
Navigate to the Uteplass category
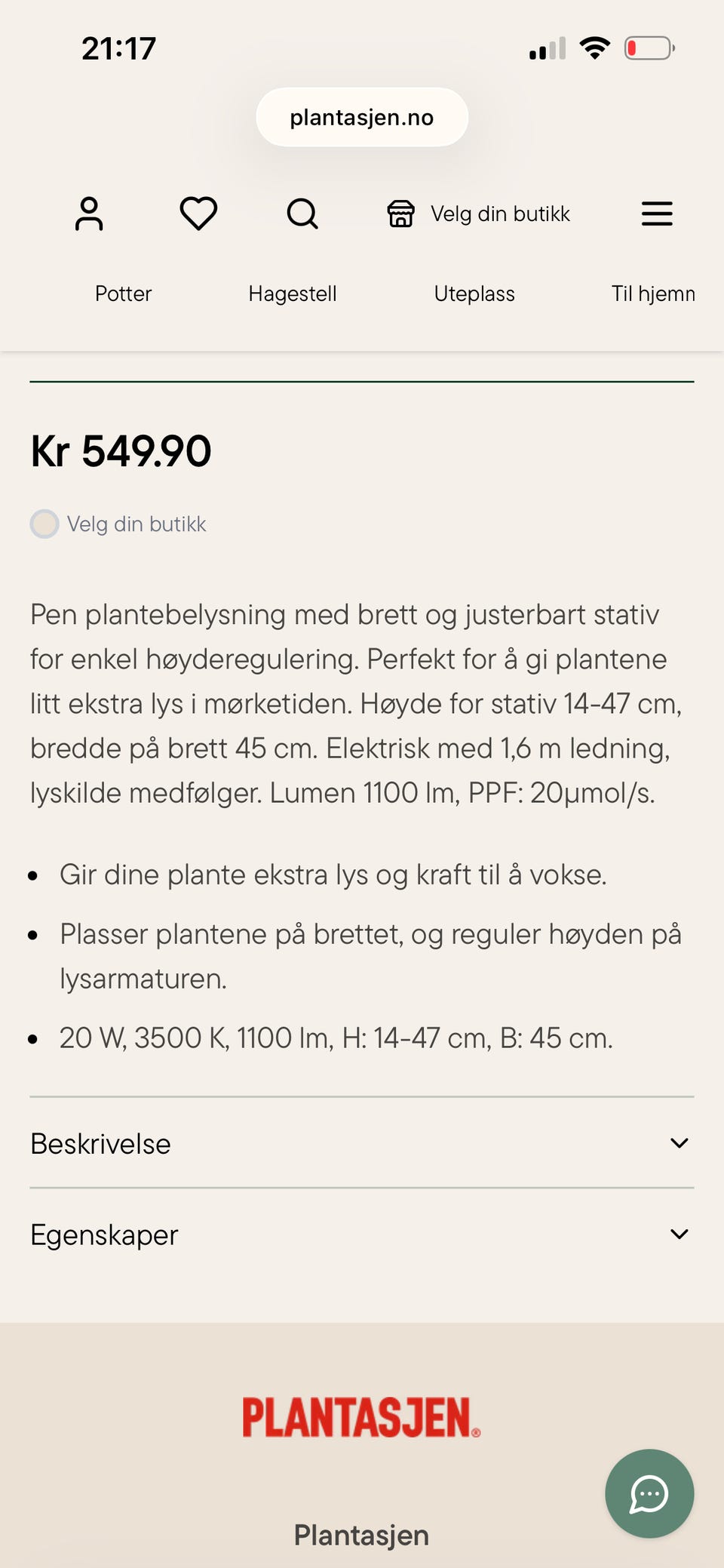coord(474,294)
